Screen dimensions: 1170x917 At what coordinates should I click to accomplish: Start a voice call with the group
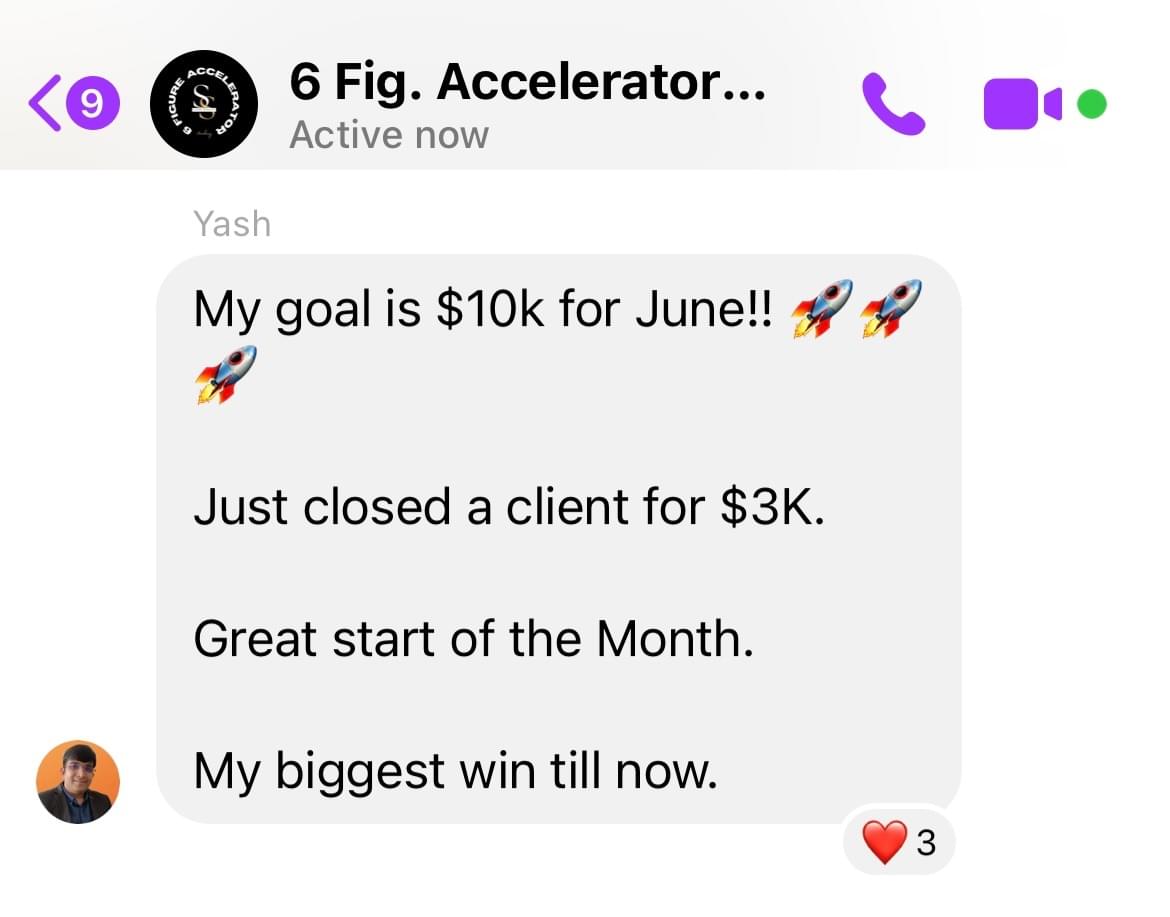[x=892, y=103]
